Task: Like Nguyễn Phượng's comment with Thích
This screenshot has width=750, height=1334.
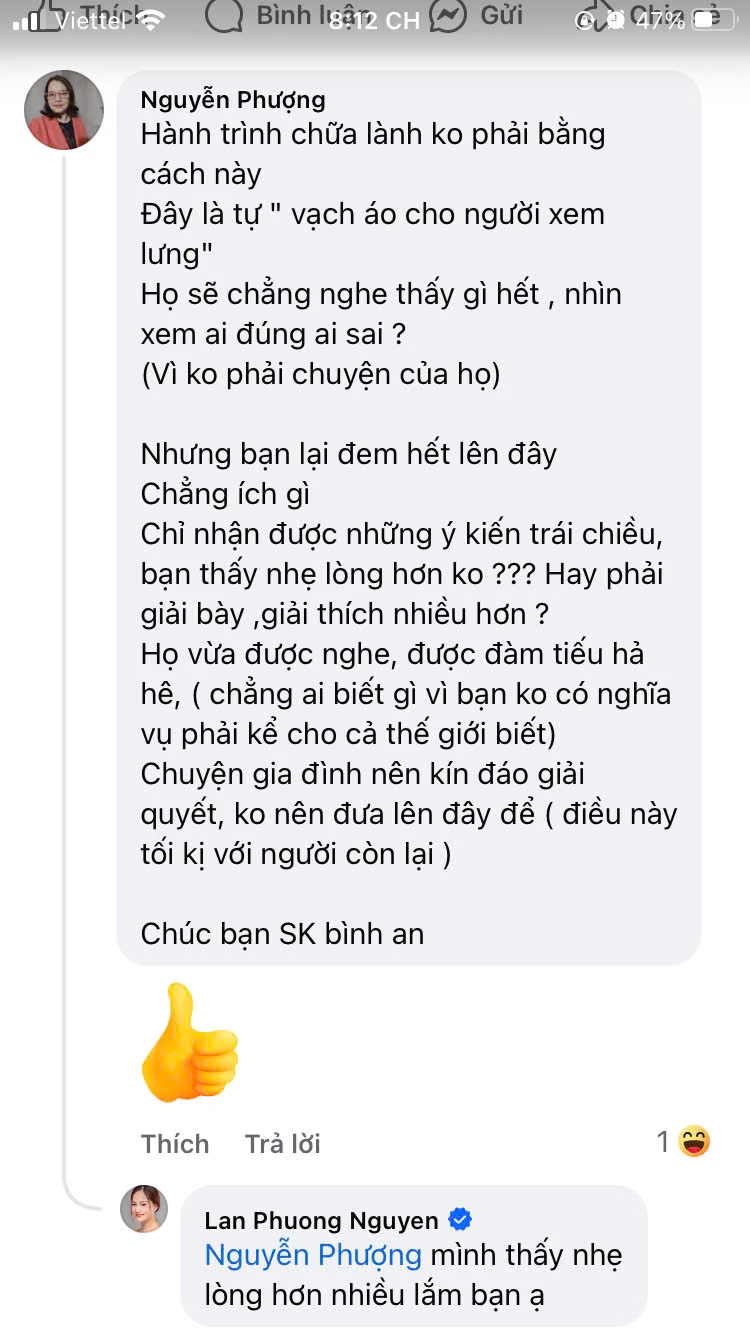Action: click(x=175, y=1144)
